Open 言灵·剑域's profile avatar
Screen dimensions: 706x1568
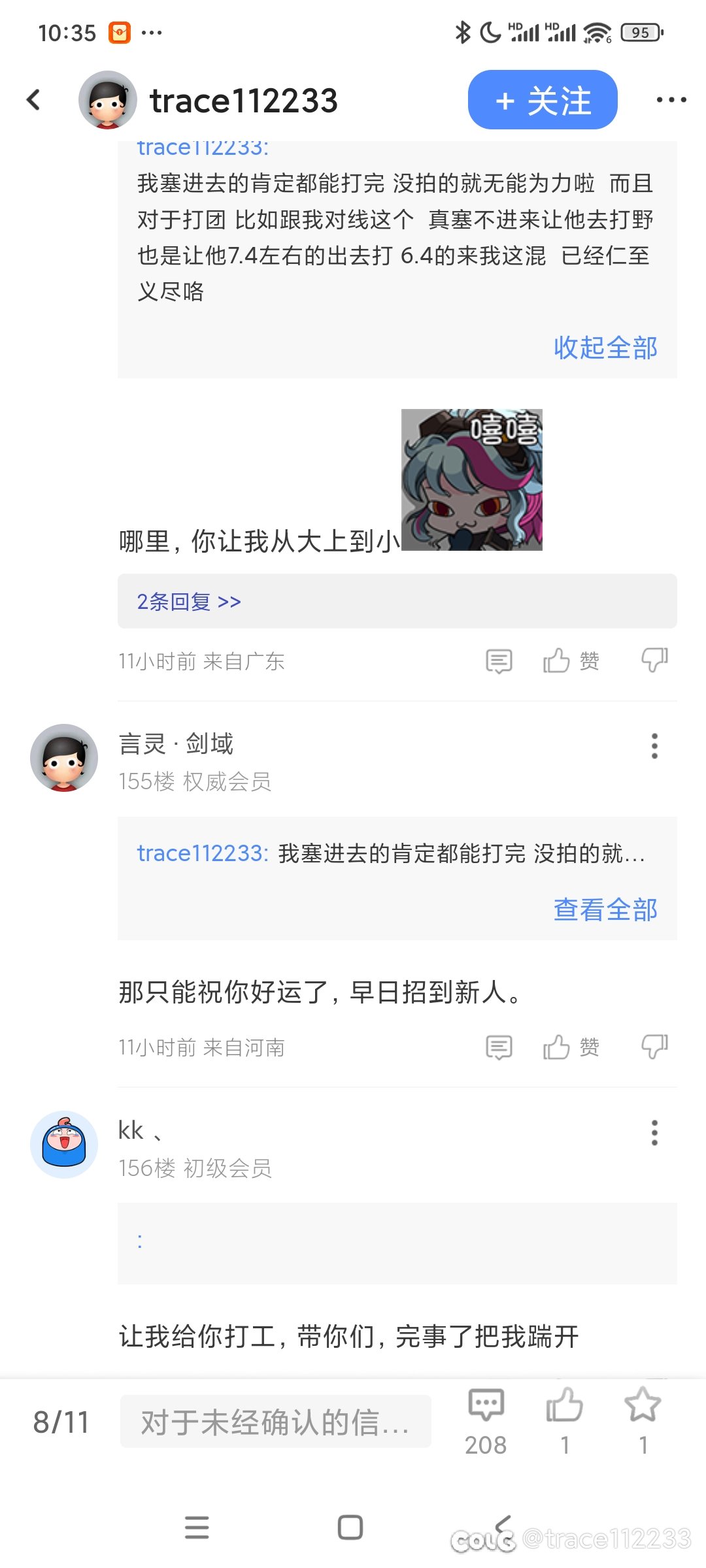click(x=64, y=758)
